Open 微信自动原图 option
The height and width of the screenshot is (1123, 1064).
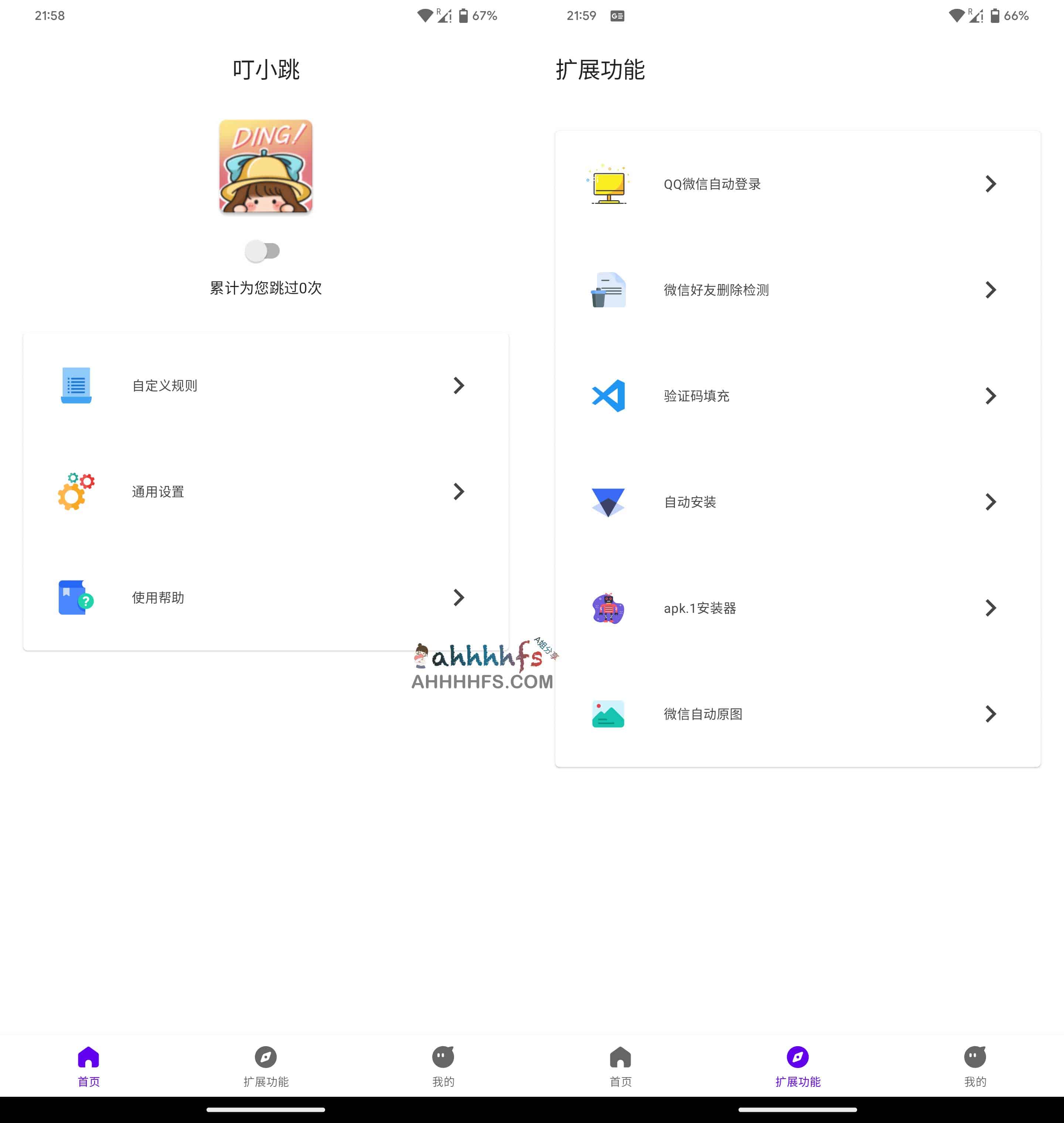pyautogui.click(x=797, y=714)
